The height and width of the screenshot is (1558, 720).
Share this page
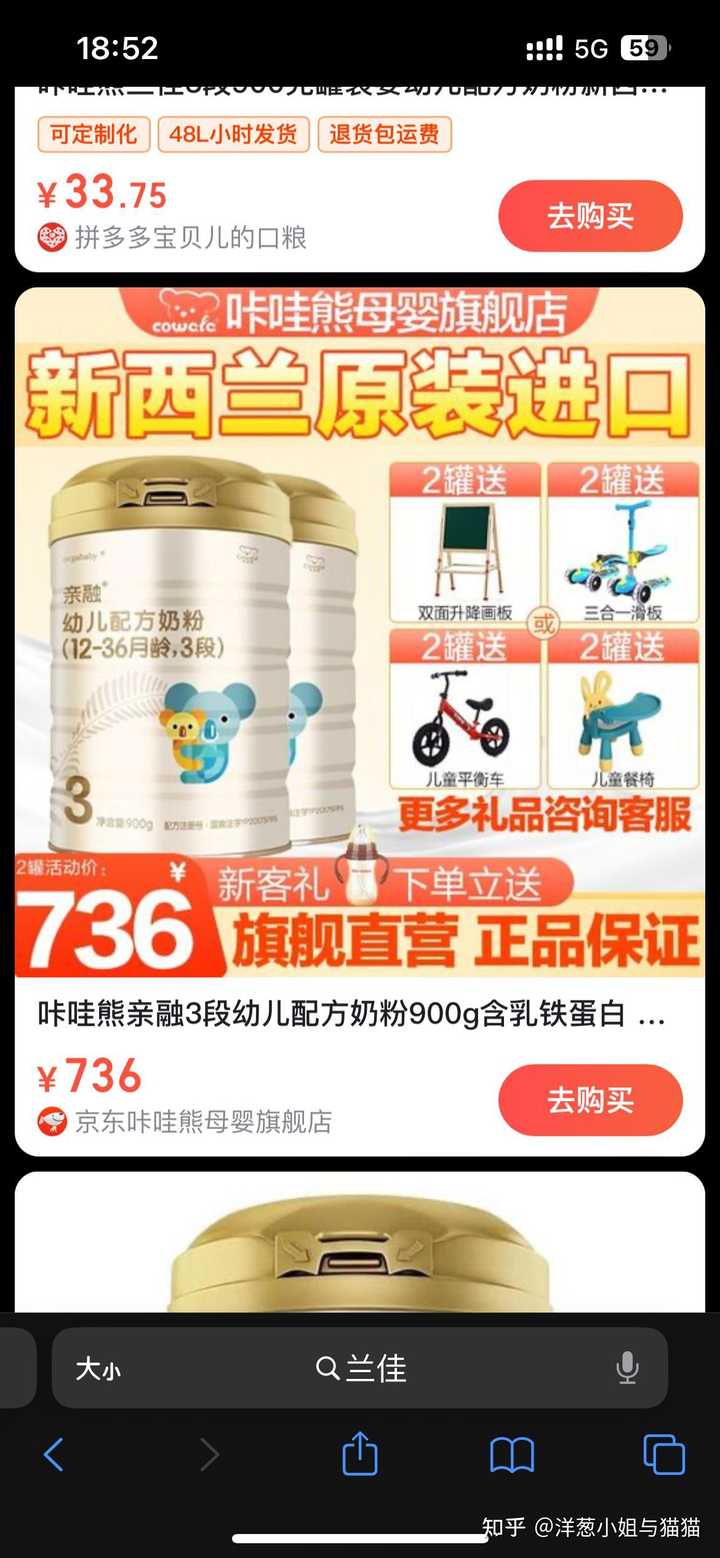pos(360,1453)
